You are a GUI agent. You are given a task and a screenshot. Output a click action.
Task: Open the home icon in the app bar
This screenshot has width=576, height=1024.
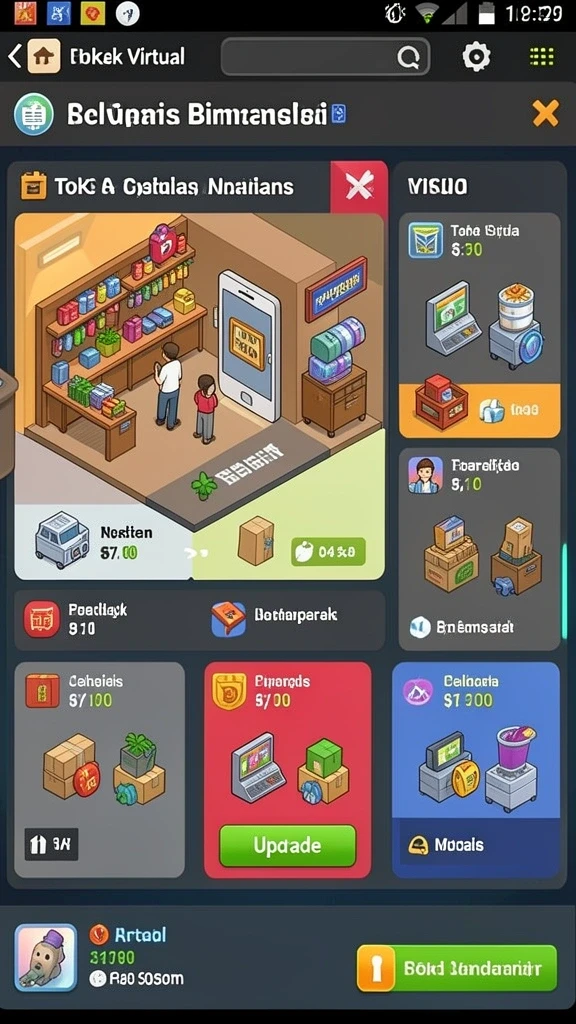(x=44, y=57)
